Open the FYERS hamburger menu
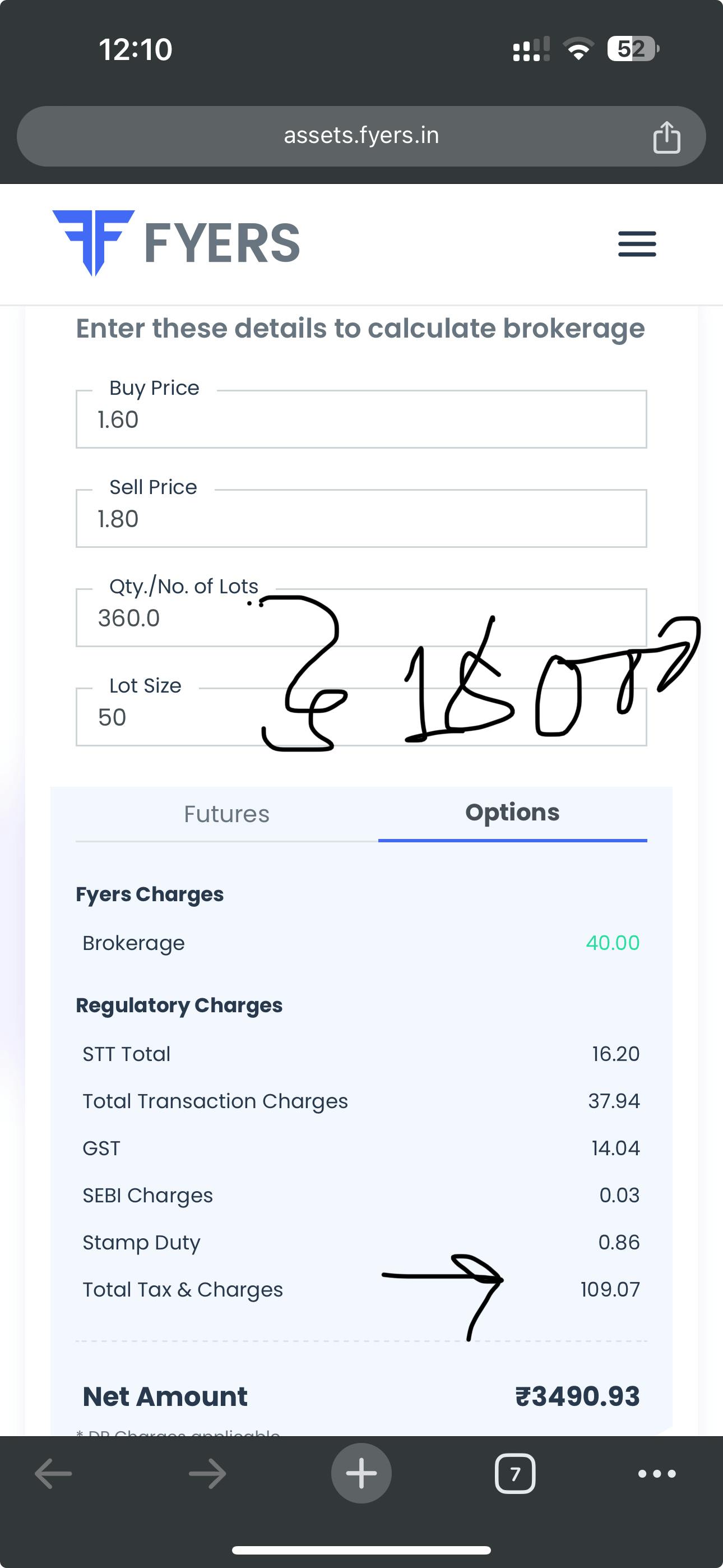This screenshot has height=1568, width=723. coord(637,244)
